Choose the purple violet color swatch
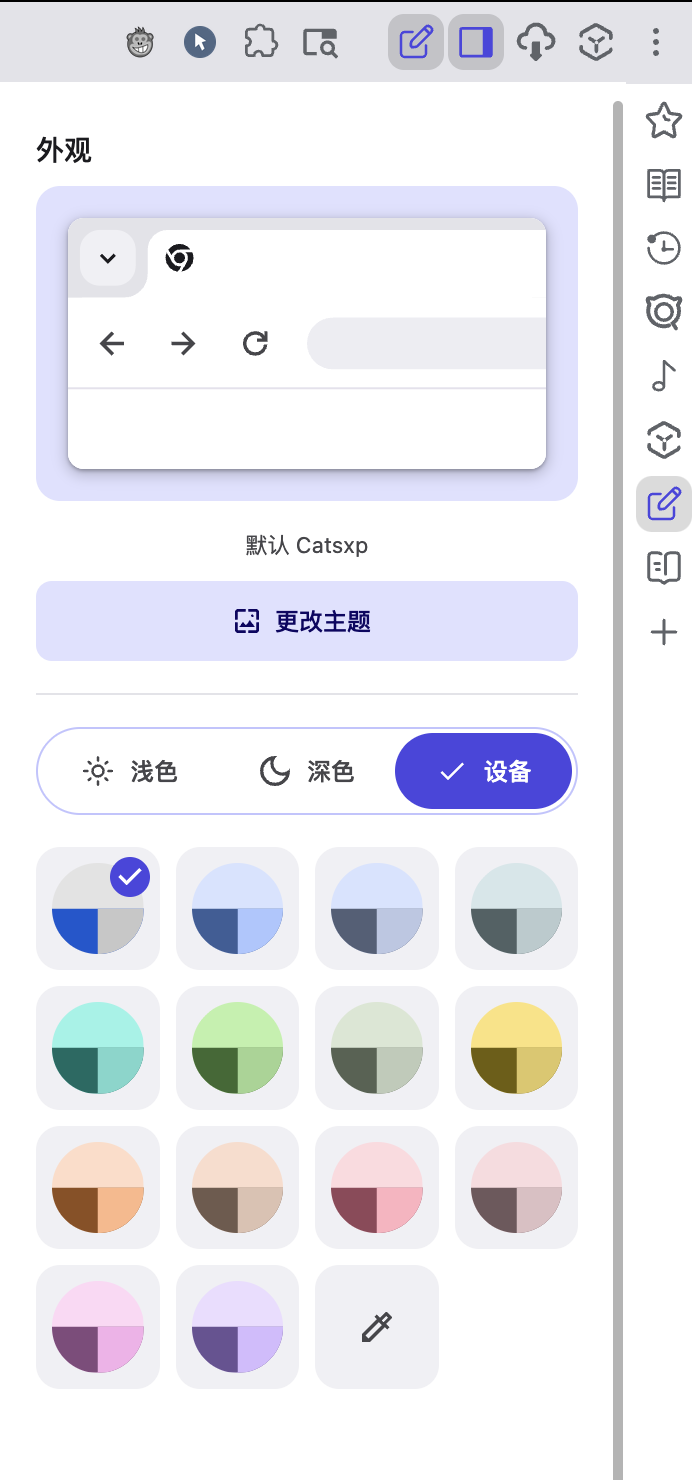Screen dimensions: 692x1480 pyautogui.click(x=237, y=1326)
